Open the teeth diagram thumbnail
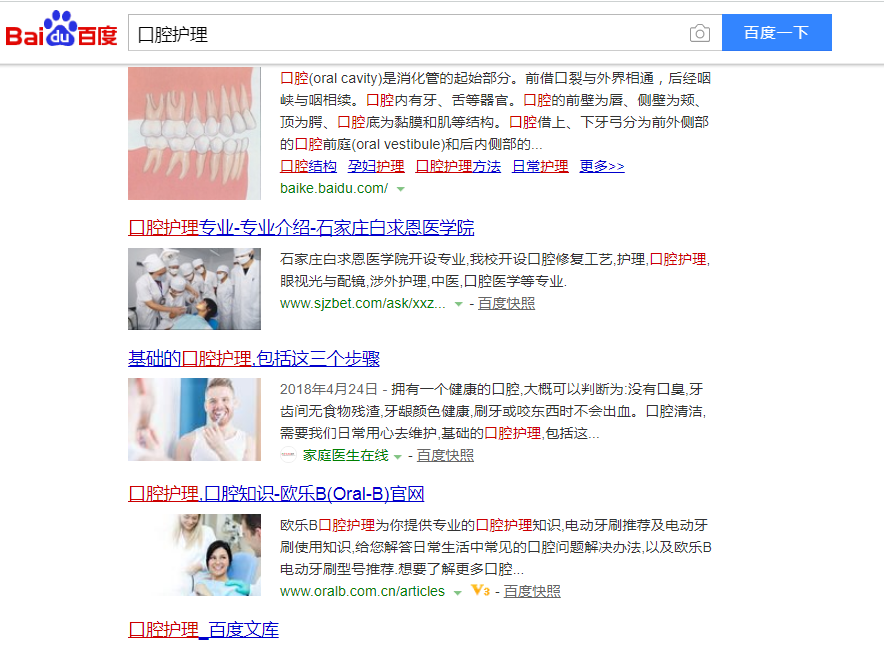 [x=194, y=133]
